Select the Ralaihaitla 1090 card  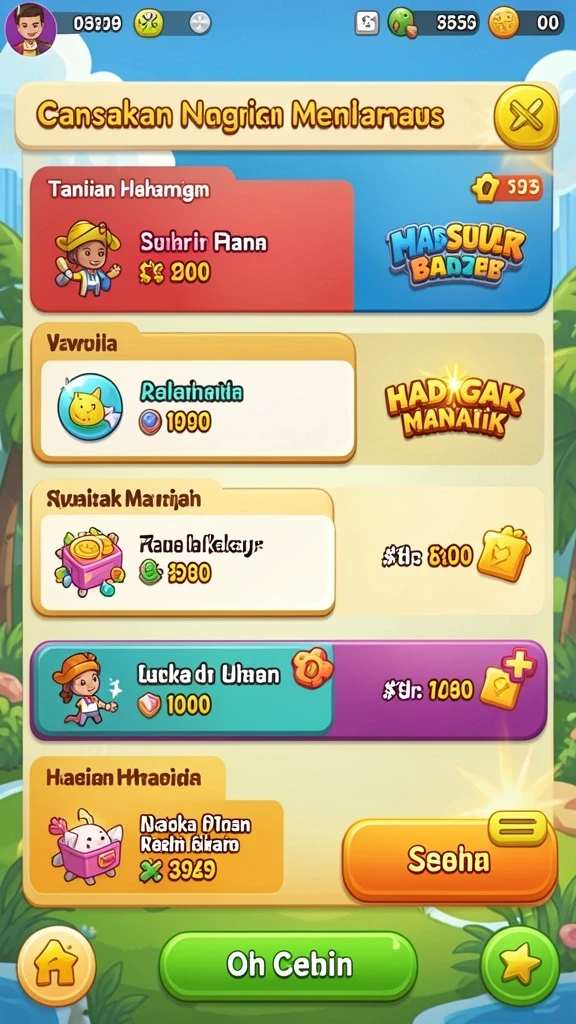tap(197, 408)
